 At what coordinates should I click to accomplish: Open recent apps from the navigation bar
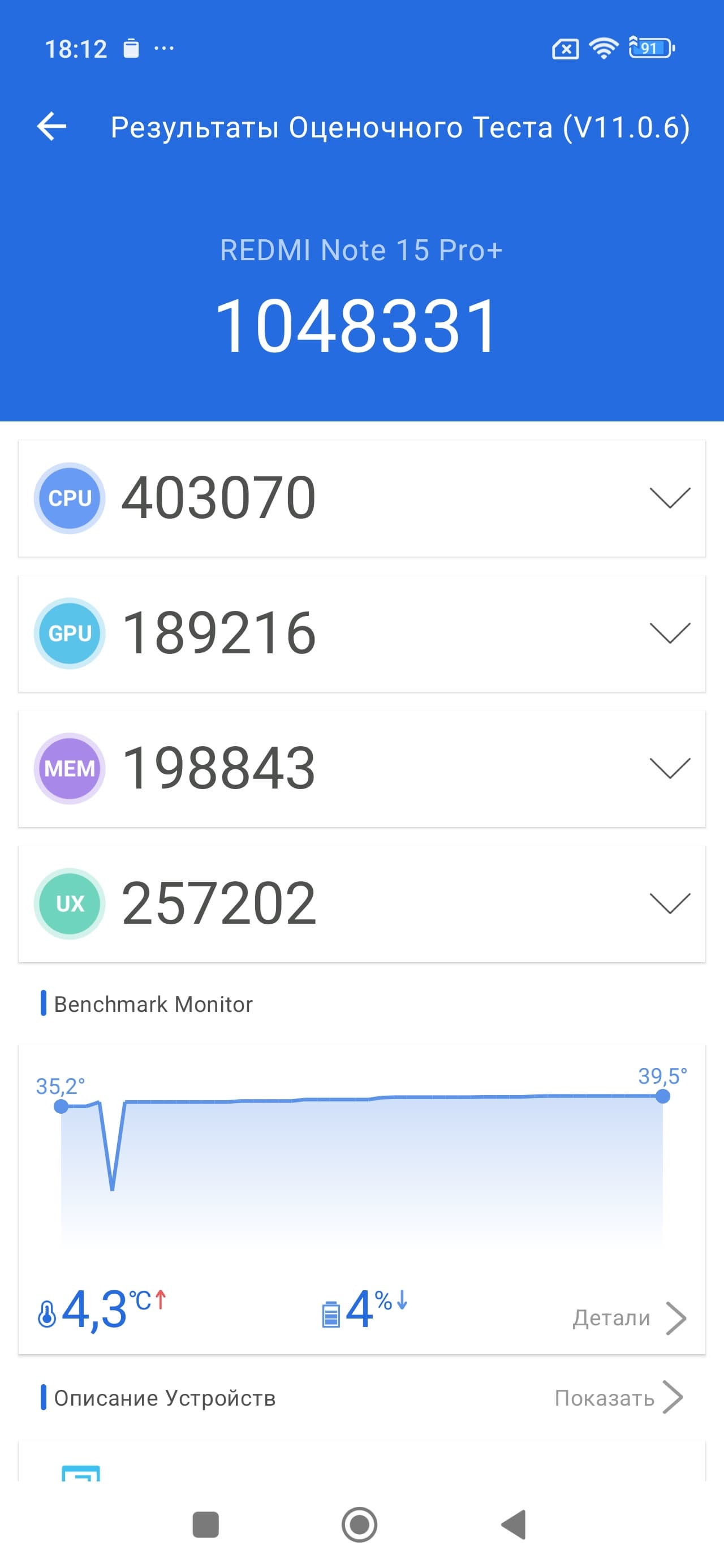coord(205,1525)
